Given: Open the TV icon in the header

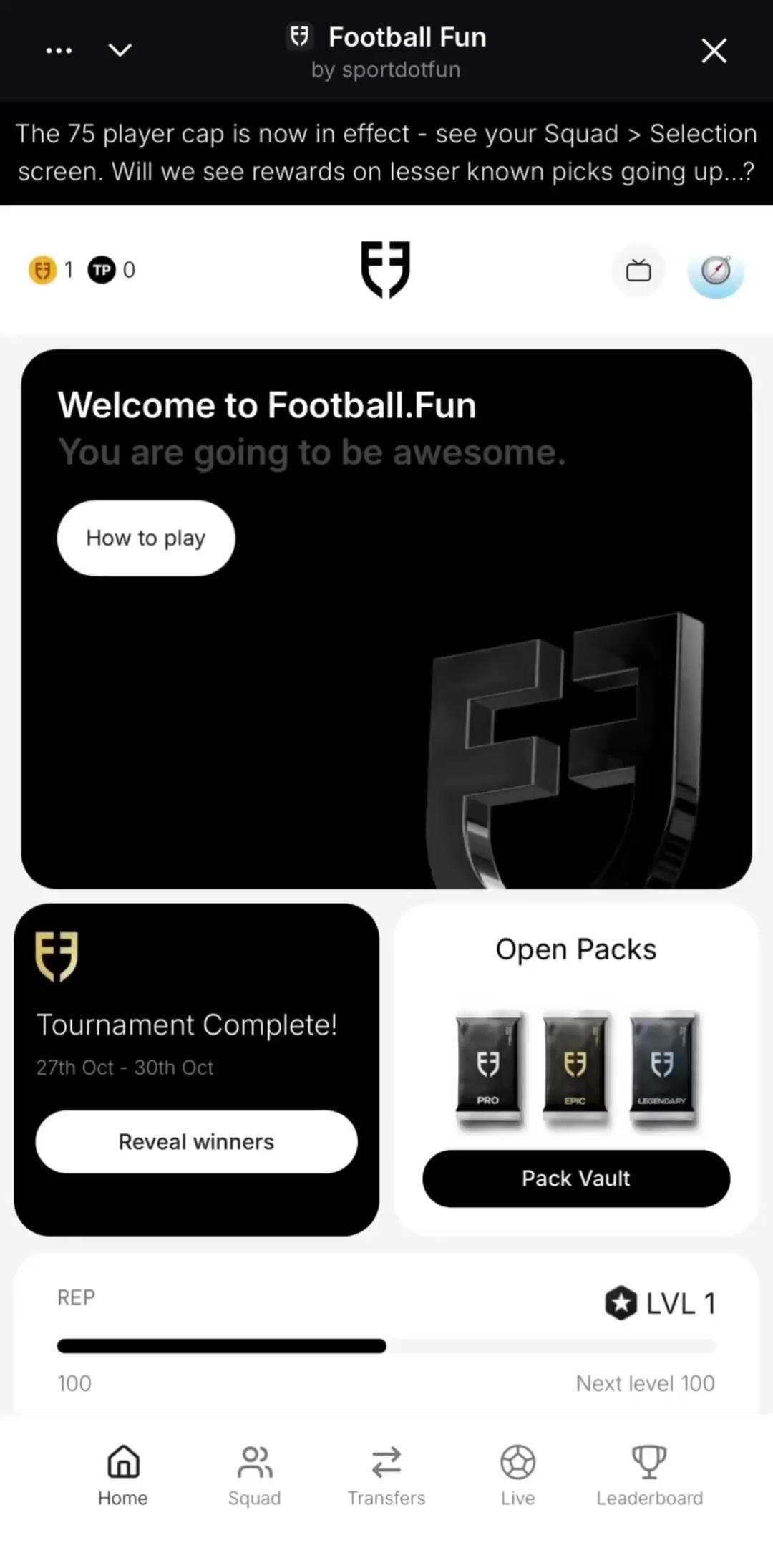Looking at the screenshot, I should coord(638,271).
